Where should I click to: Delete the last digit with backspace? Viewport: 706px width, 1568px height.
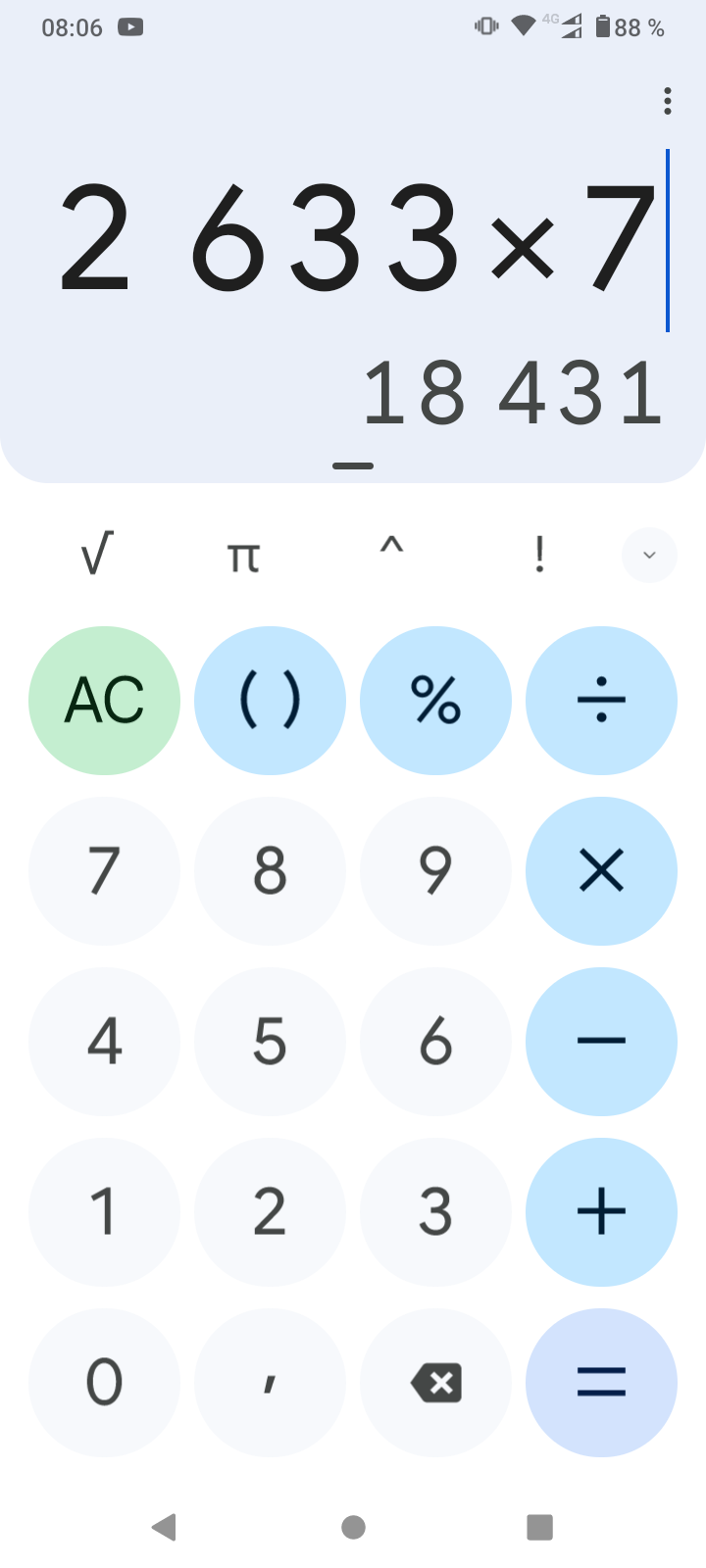[x=435, y=1383]
